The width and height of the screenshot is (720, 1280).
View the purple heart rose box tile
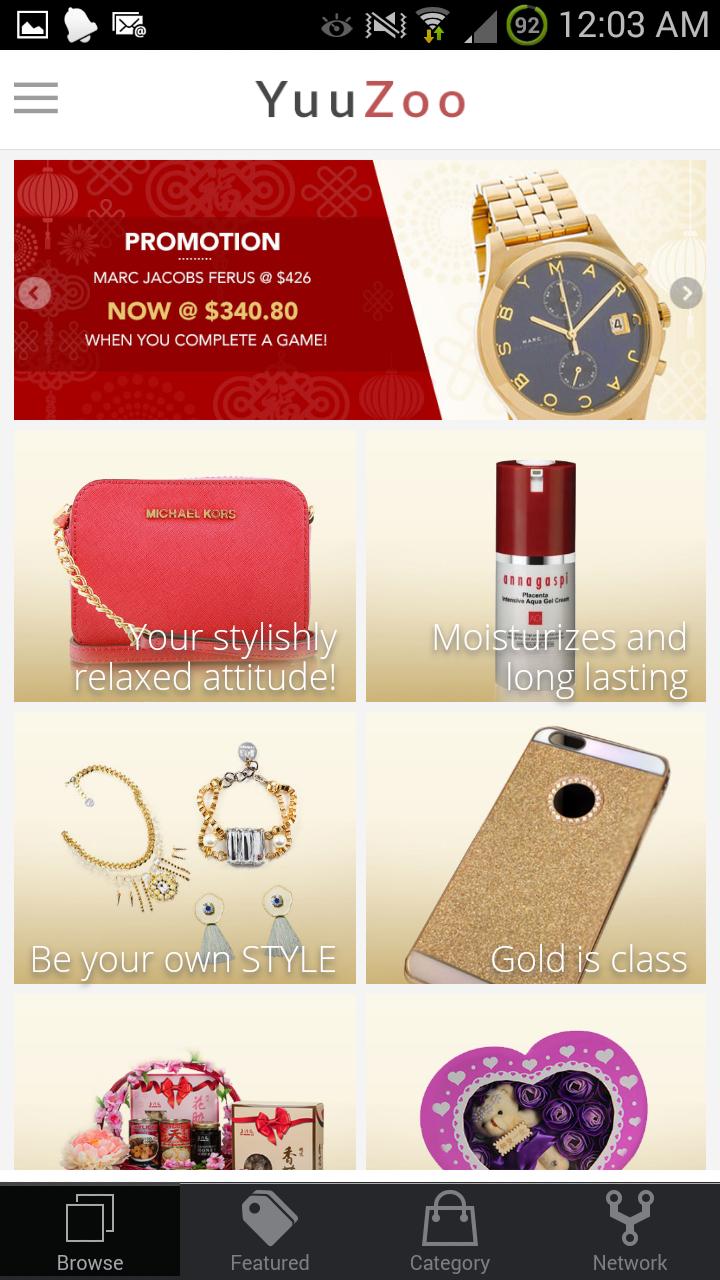(536, 1082)
